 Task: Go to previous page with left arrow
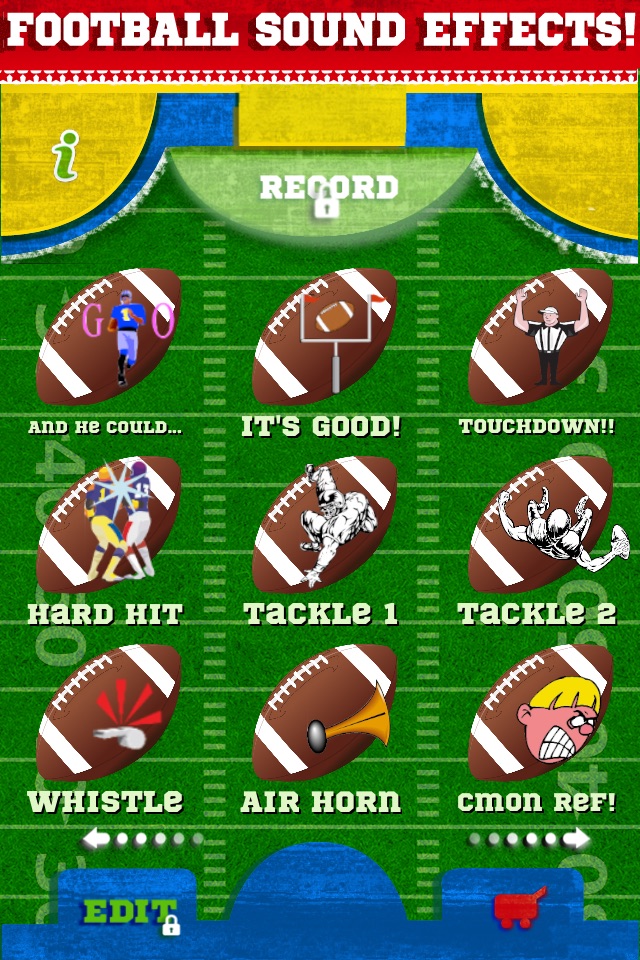(96, 838)
